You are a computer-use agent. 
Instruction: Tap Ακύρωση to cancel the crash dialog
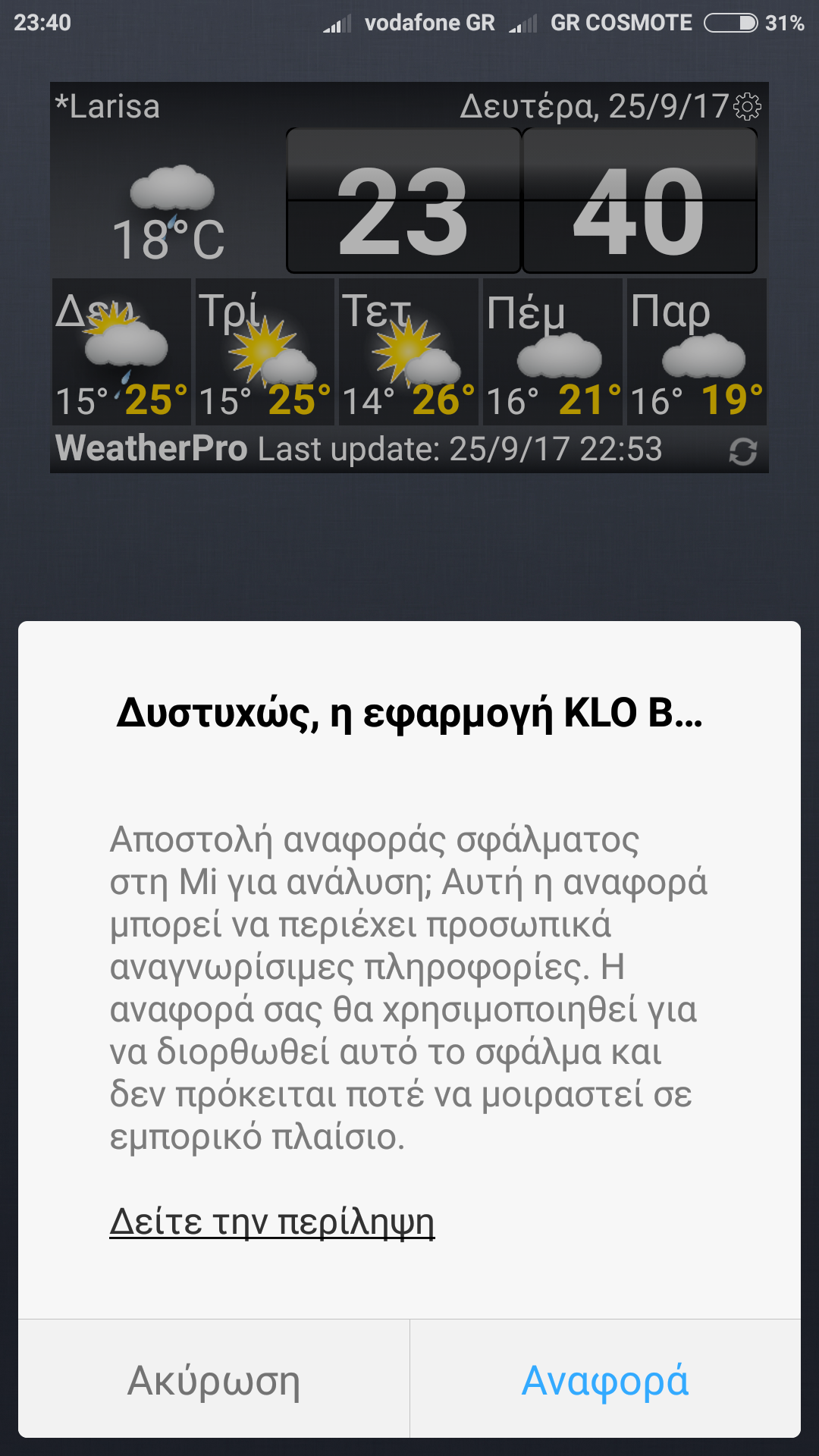(214, 1380)
